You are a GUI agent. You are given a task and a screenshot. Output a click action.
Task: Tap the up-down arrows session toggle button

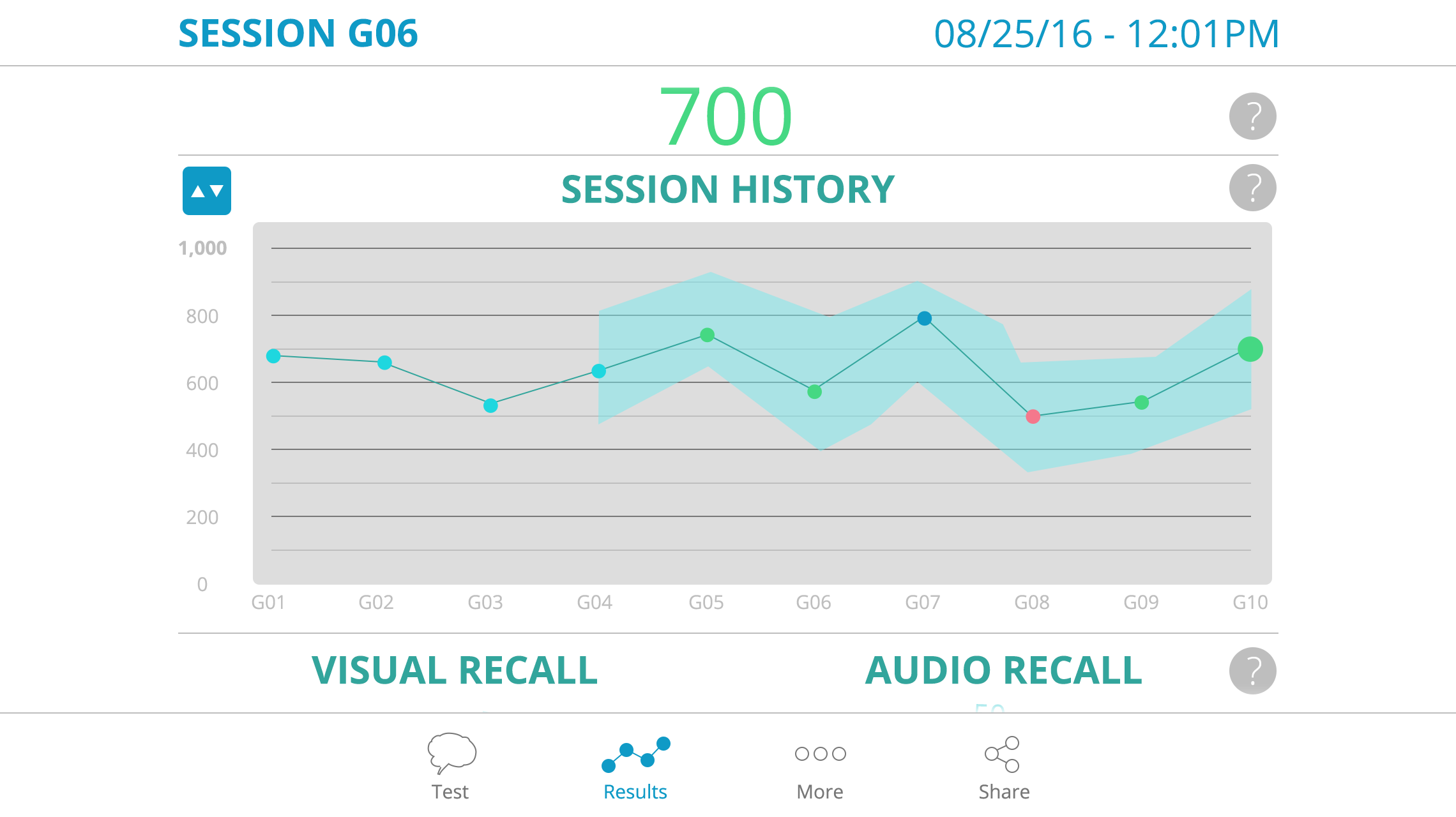pos(207,191)
